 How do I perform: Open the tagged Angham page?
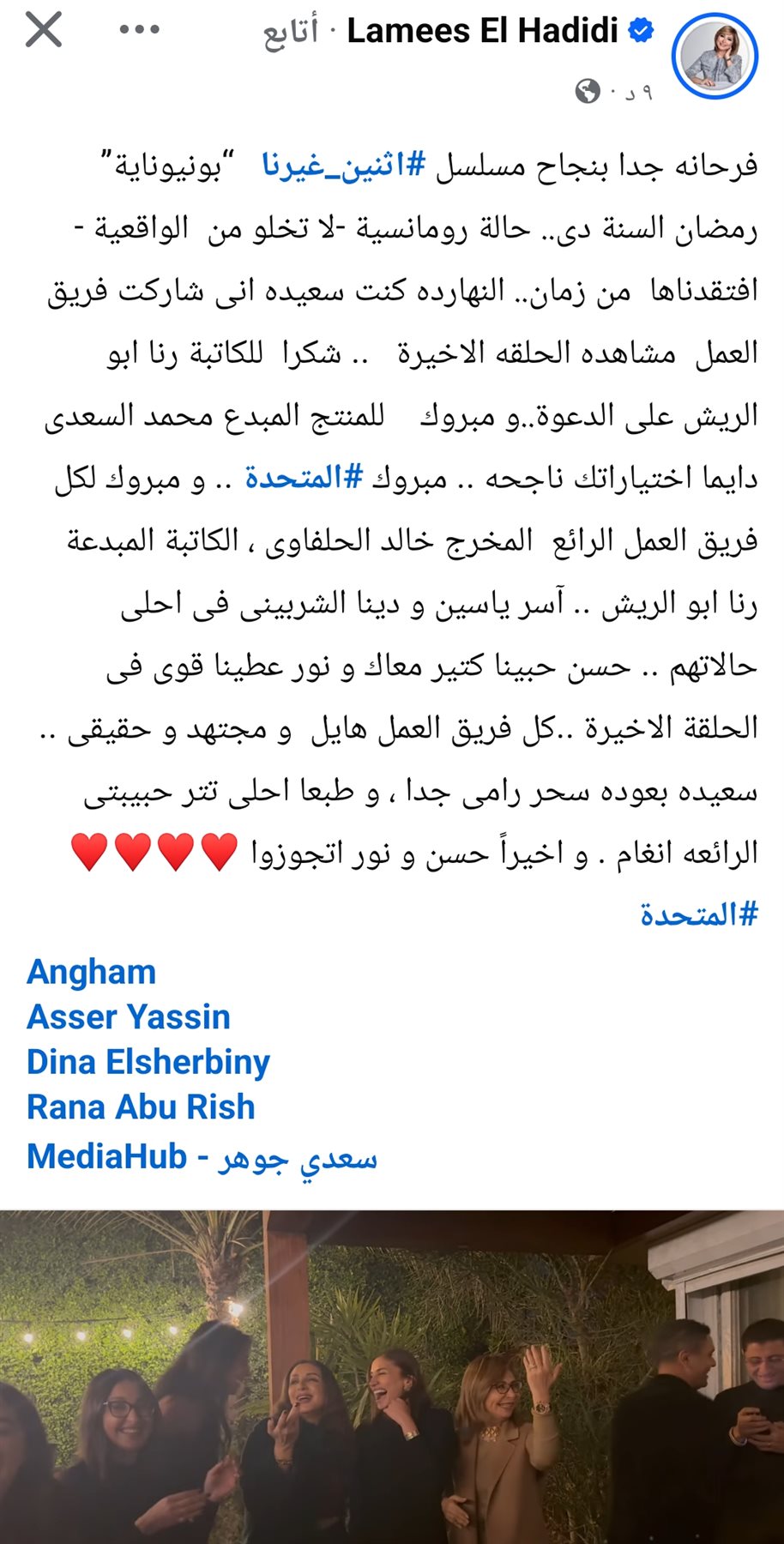point(91,972)
